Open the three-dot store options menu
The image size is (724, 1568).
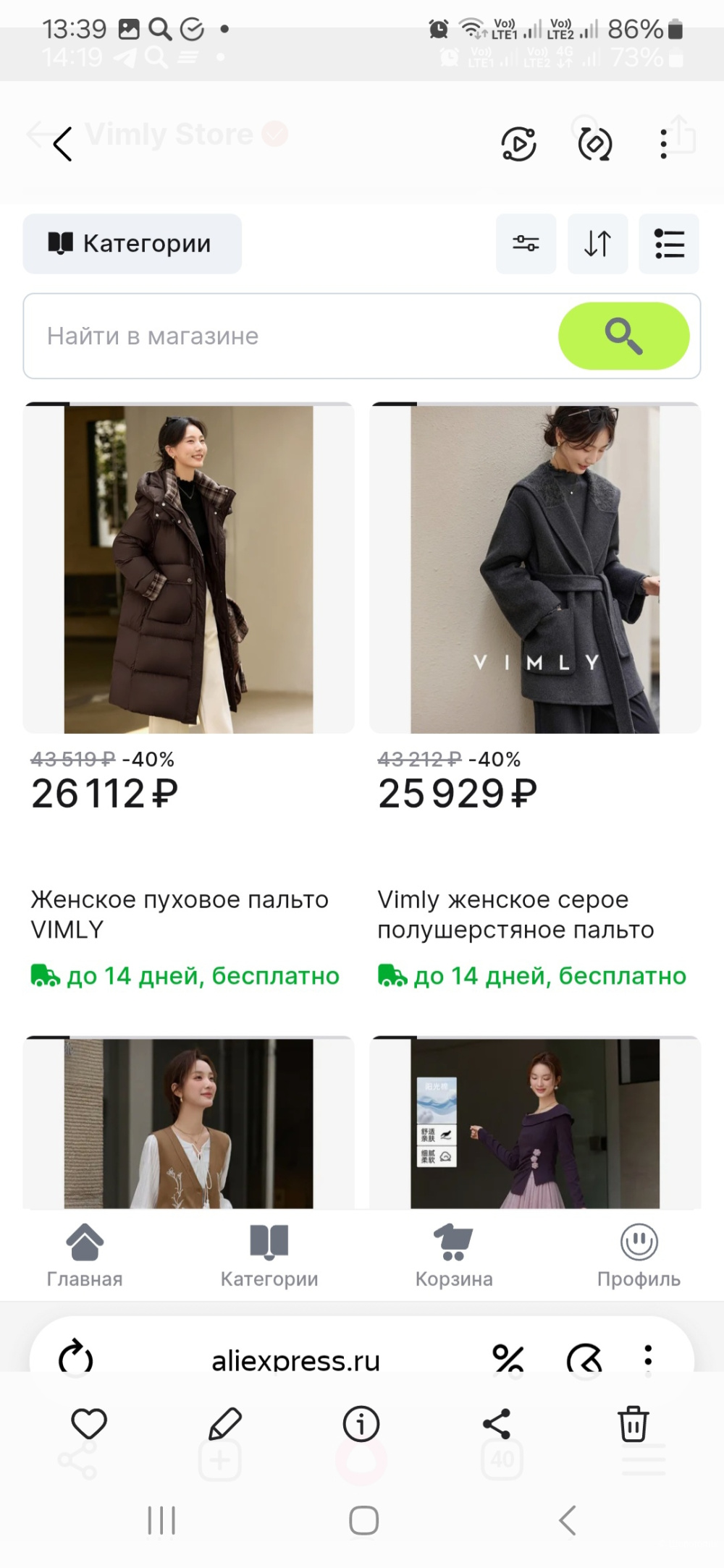(663, 143)
